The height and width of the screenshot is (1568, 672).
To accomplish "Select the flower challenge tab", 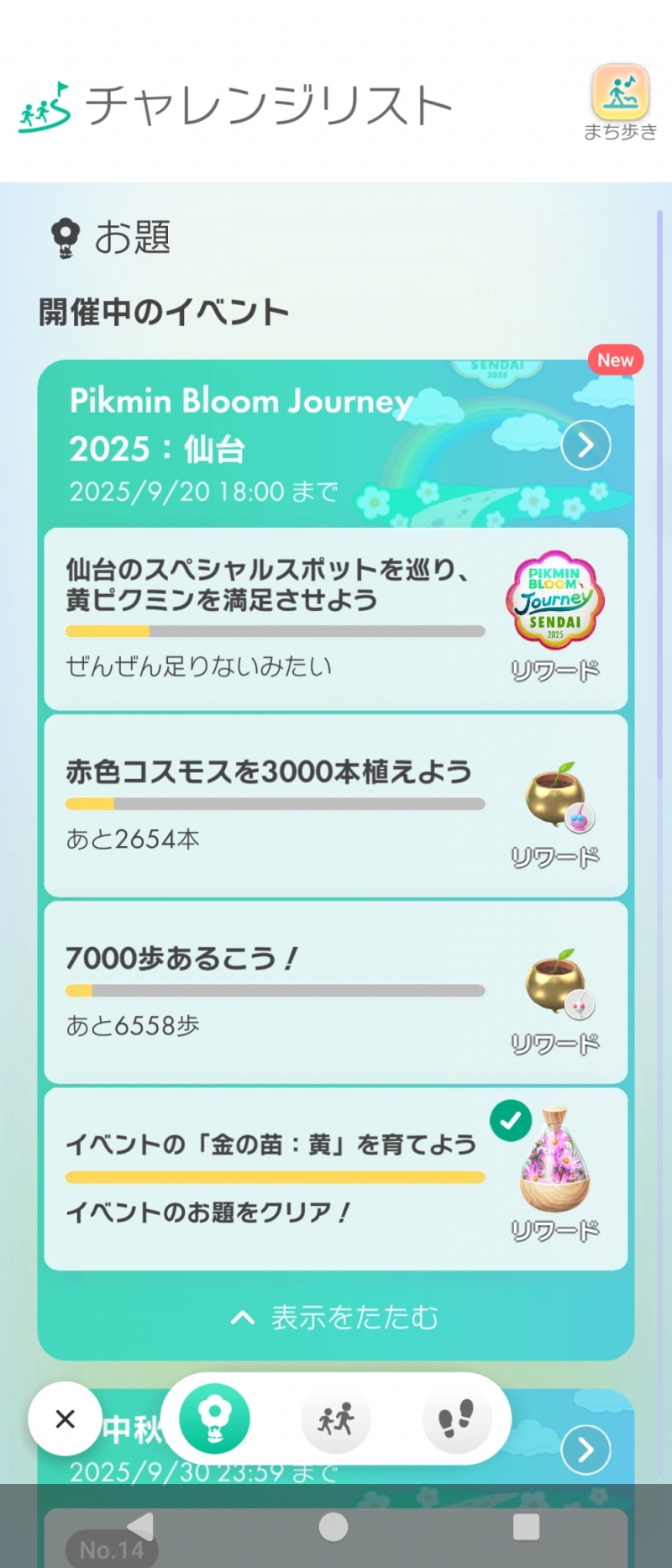I will coord(214,1418).
